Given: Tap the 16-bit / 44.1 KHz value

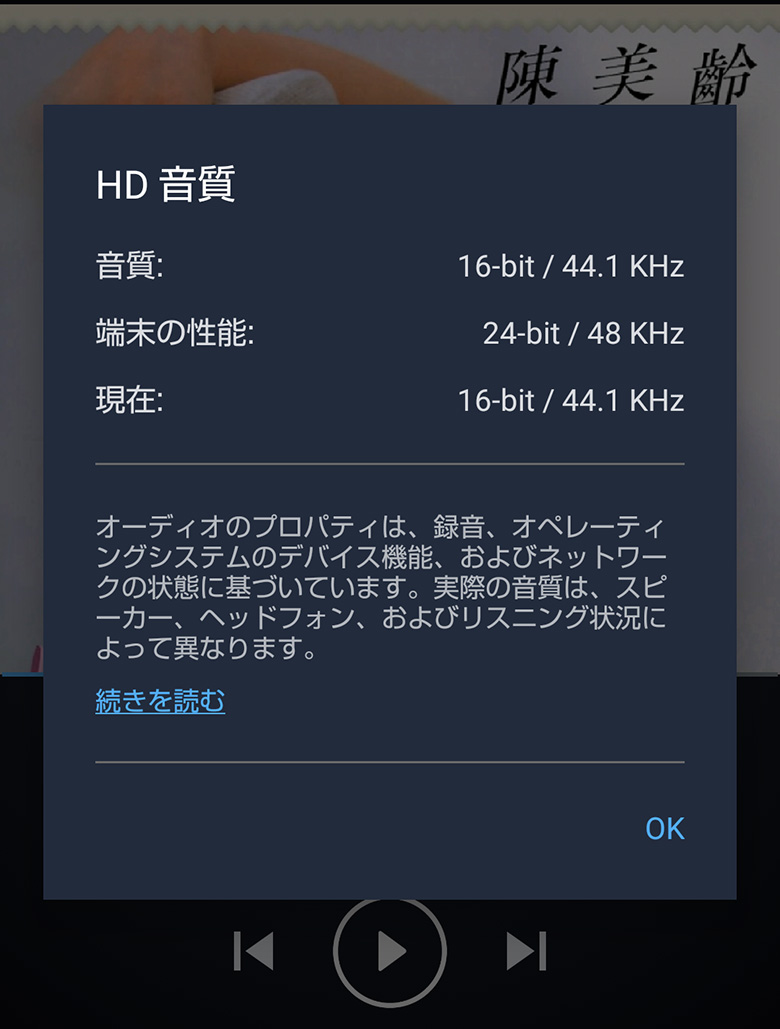Looking at the screenshot, I should (570, 267).
